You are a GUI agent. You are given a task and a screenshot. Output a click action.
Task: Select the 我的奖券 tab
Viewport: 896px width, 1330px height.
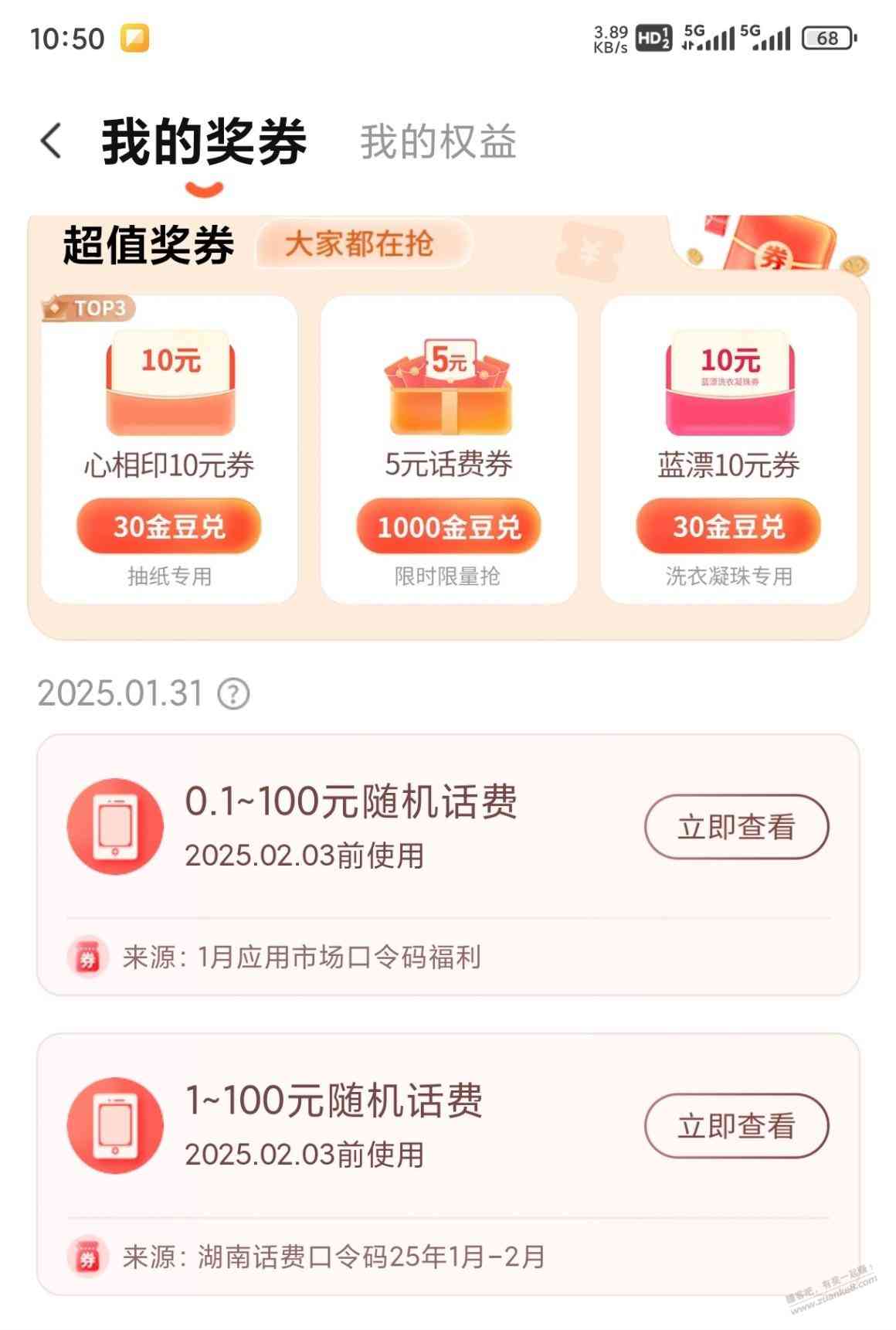pyautogui.click(x=204, y=142)
